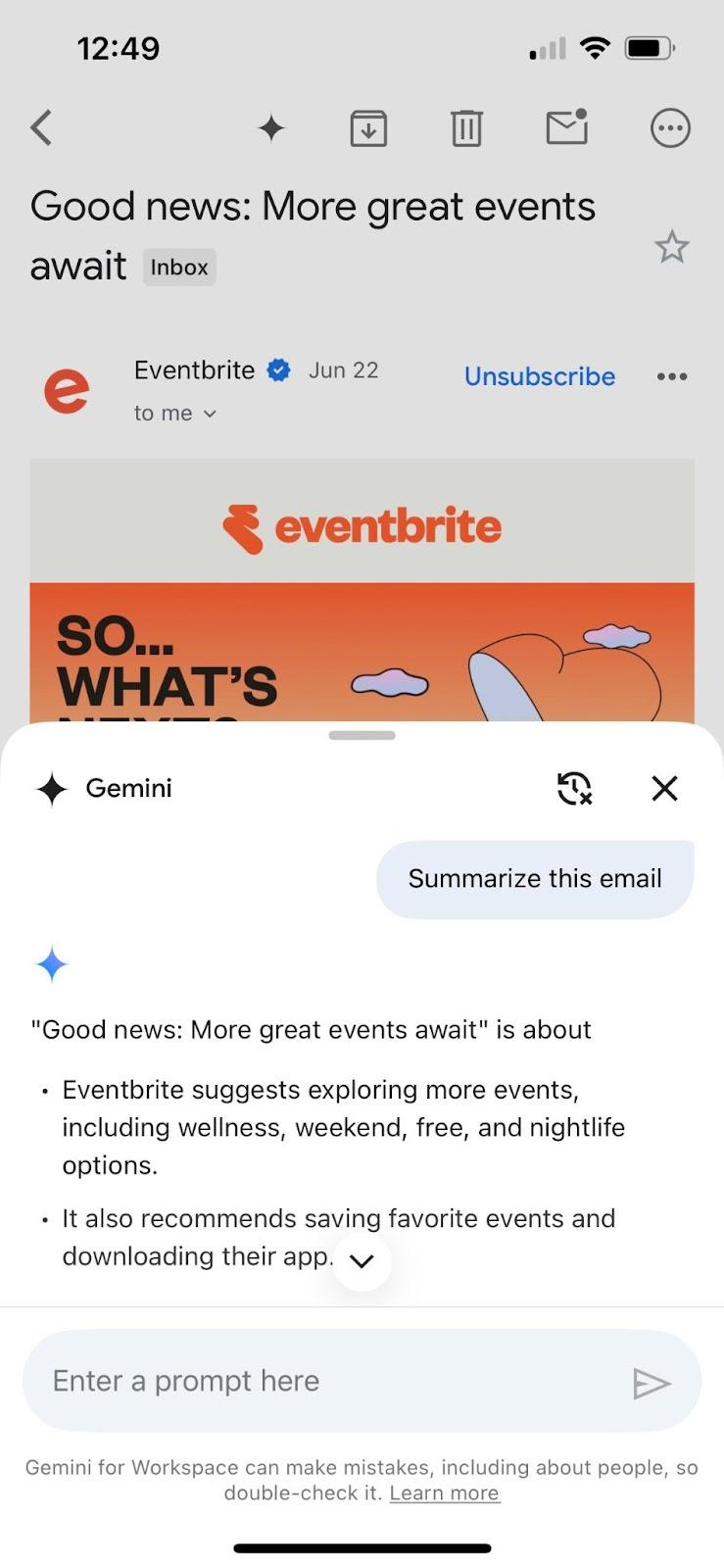The height and width of the screenshot is (1568, 724).
Task: Expand the truncated Gemini summary
Action: pos(362,1262)
